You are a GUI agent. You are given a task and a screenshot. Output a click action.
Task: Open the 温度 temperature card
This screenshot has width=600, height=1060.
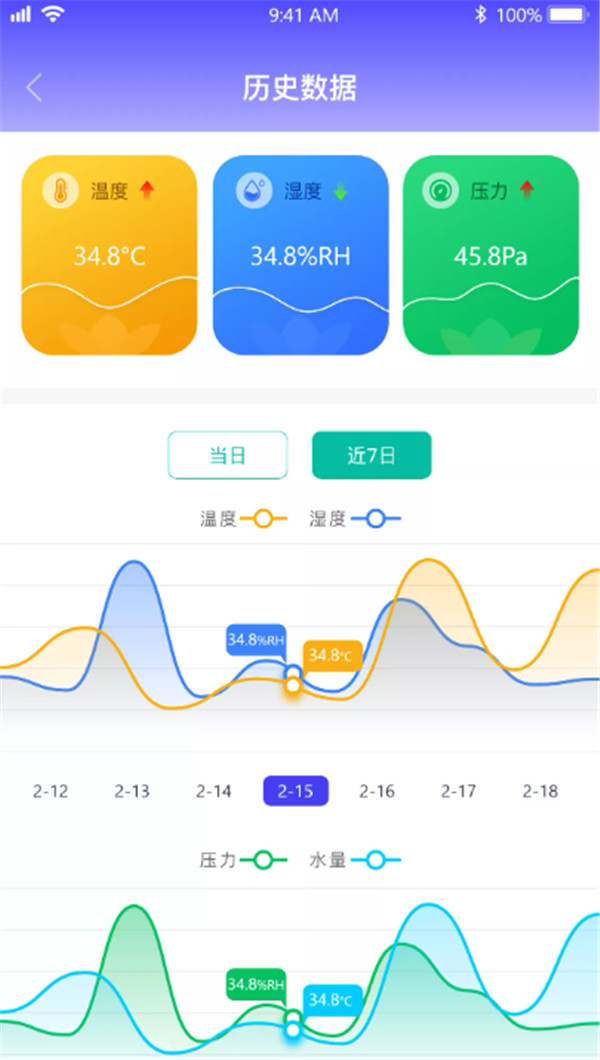point(108,255)
